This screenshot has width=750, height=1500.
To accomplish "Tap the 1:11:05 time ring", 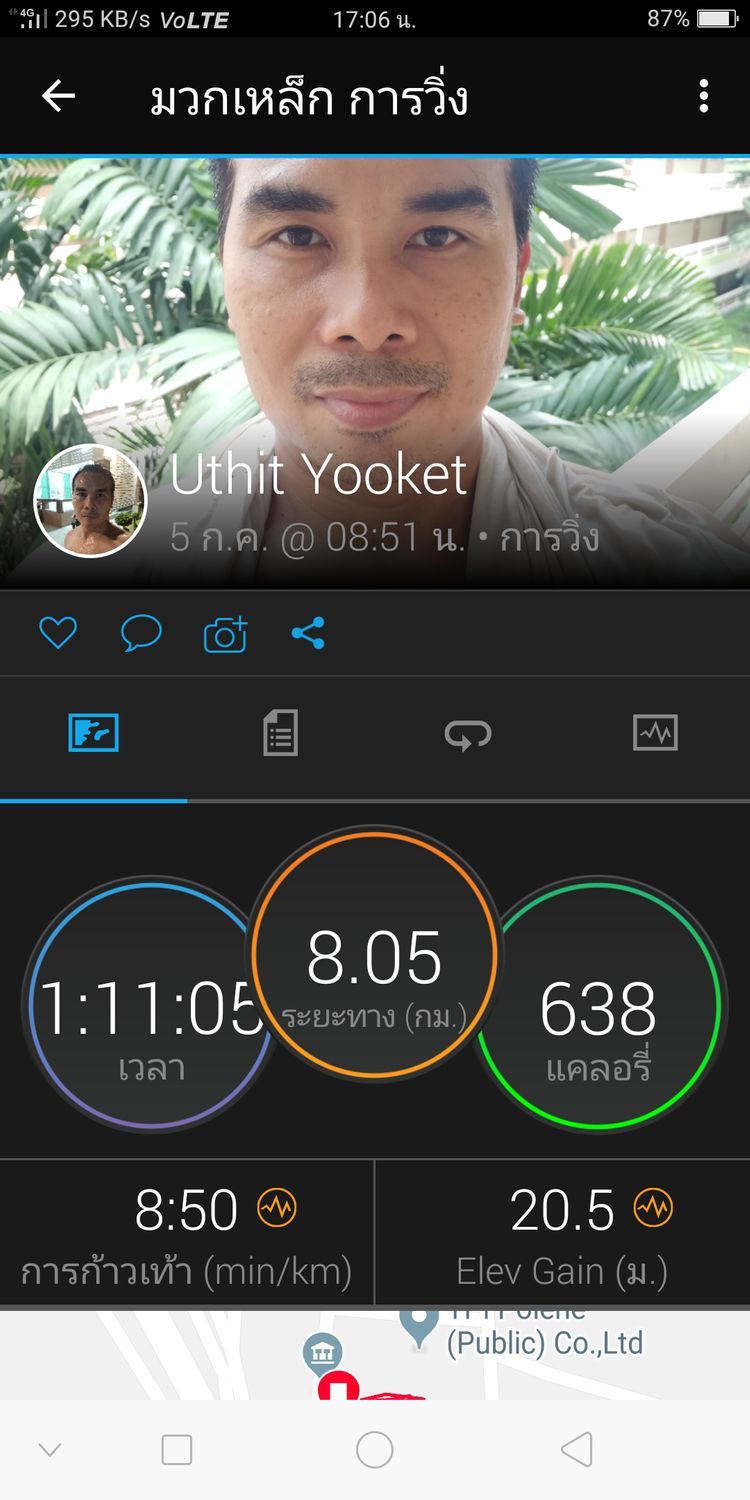I will coord(150,1005).
